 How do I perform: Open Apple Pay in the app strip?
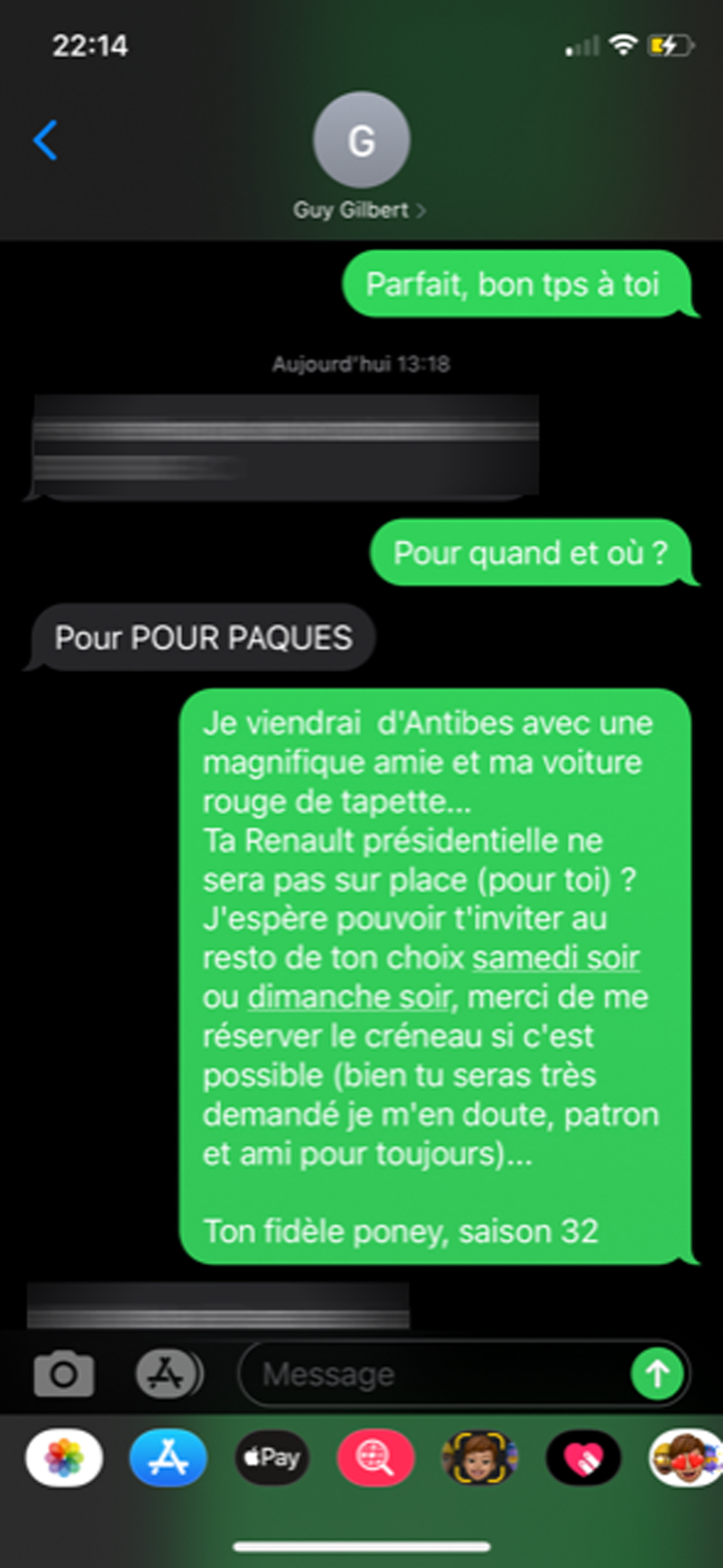point(272,1458)
